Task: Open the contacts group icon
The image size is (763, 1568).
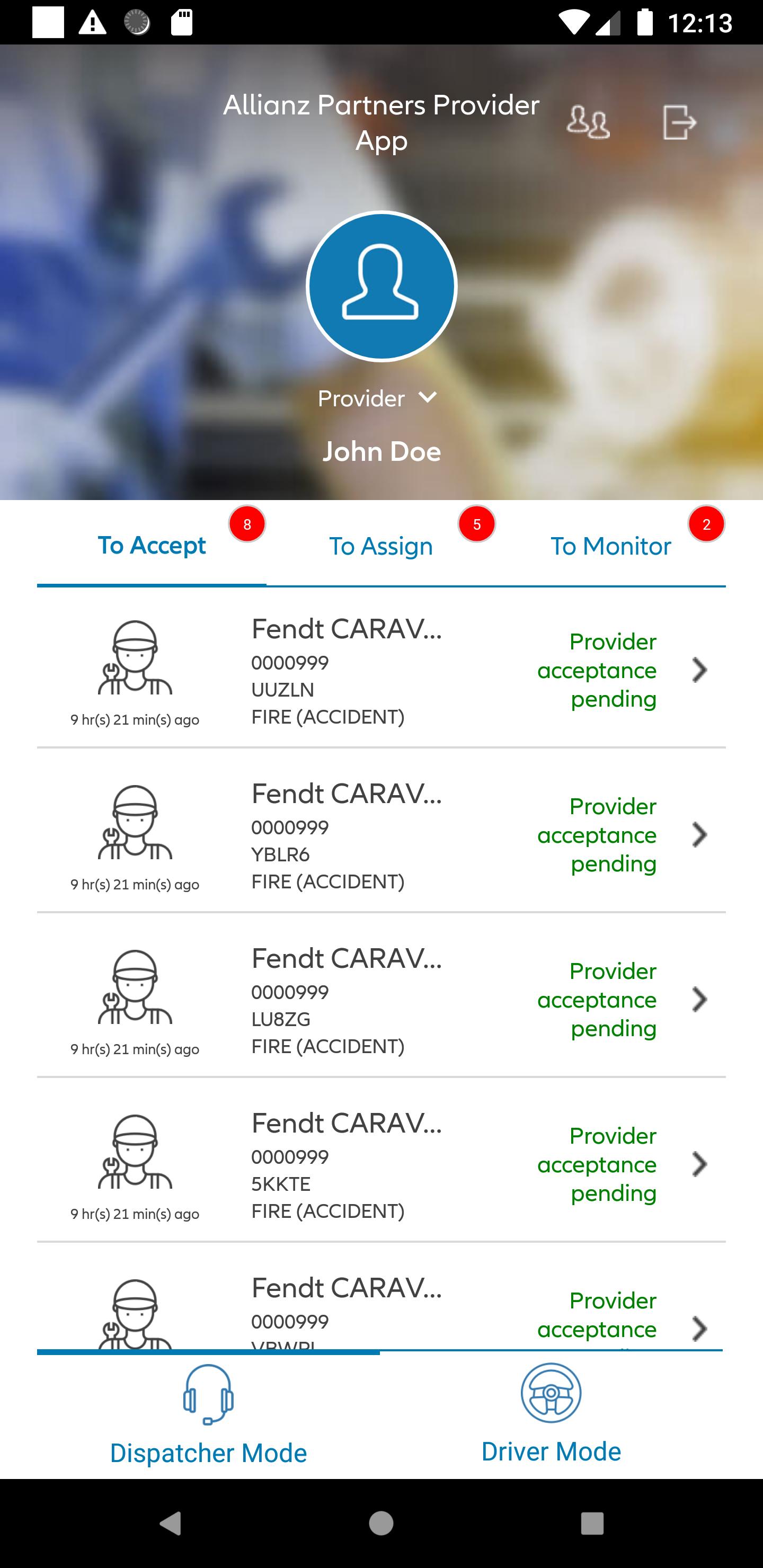Action: coord(587,122)
